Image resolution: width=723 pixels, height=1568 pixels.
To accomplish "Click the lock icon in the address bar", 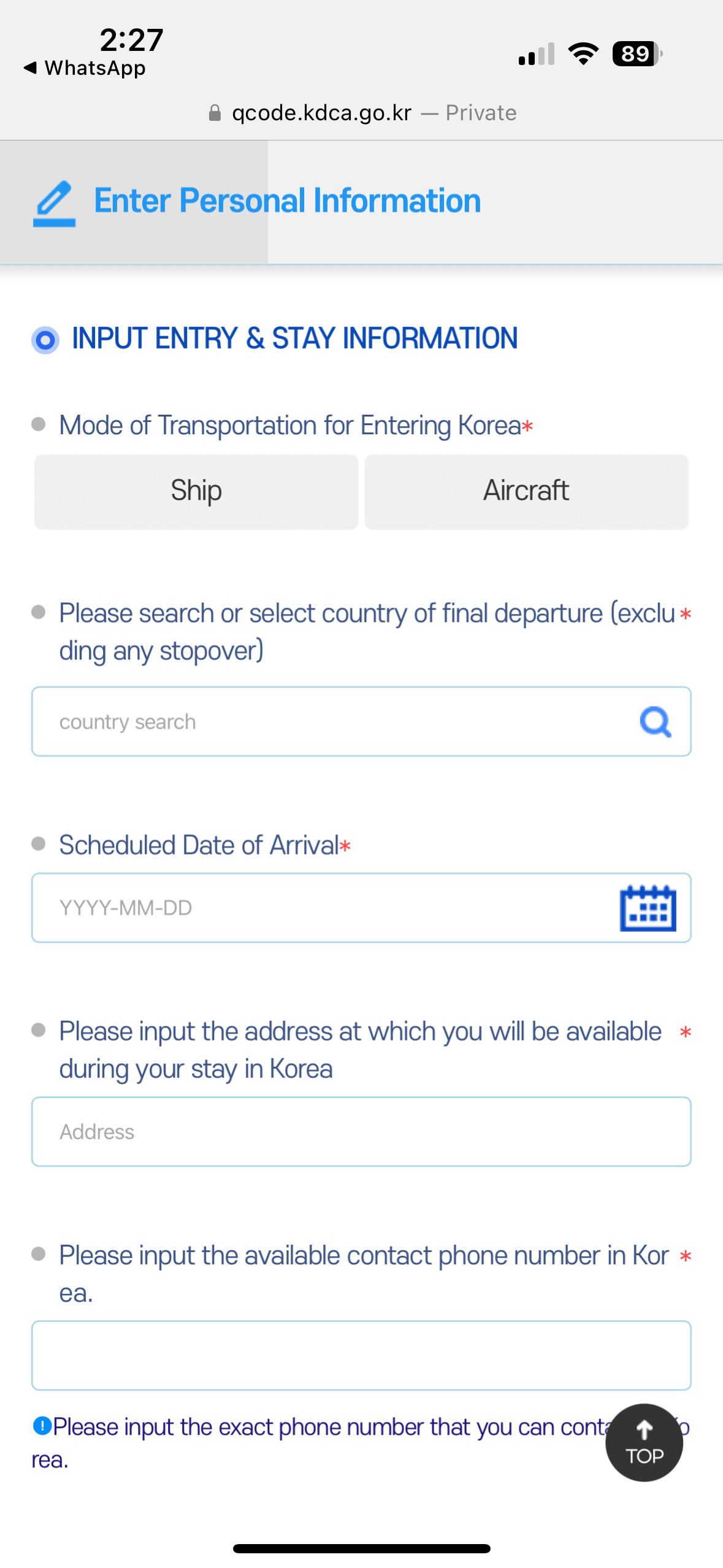I will pyautogui.click(x=216, y=112).
